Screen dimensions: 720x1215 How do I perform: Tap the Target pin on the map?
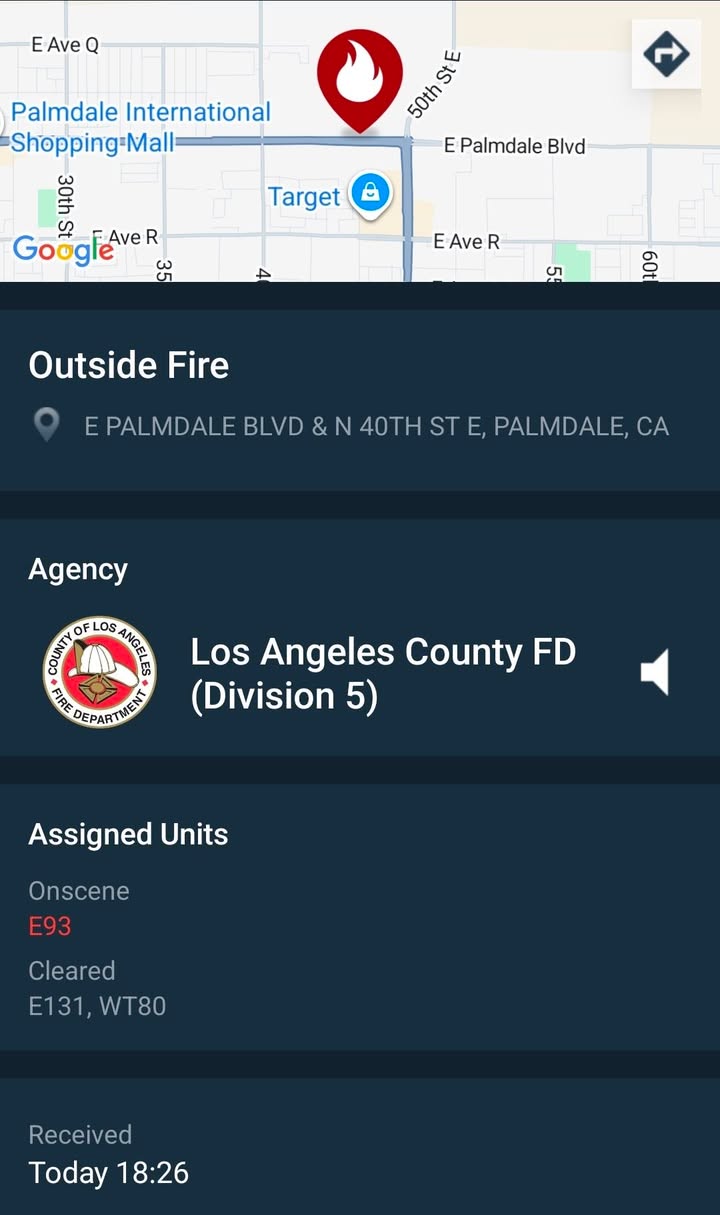tap(370, 194)
